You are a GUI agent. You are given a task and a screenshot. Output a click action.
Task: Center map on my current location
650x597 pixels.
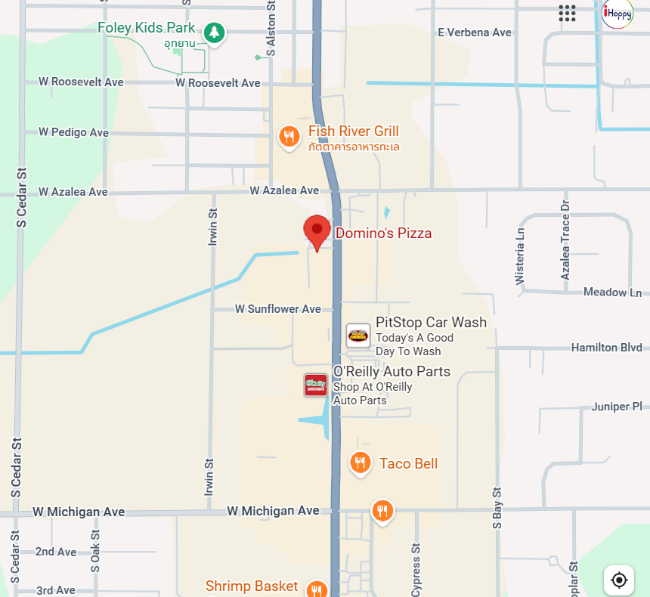pyautogui.click(x=619, y=579)
